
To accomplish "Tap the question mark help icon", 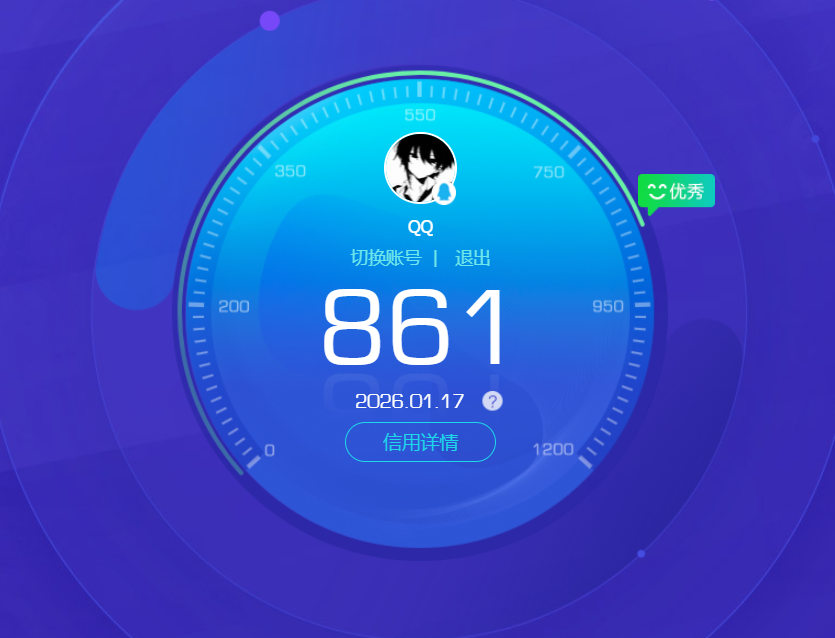I will pyautogui.click(x=492, y=401).
